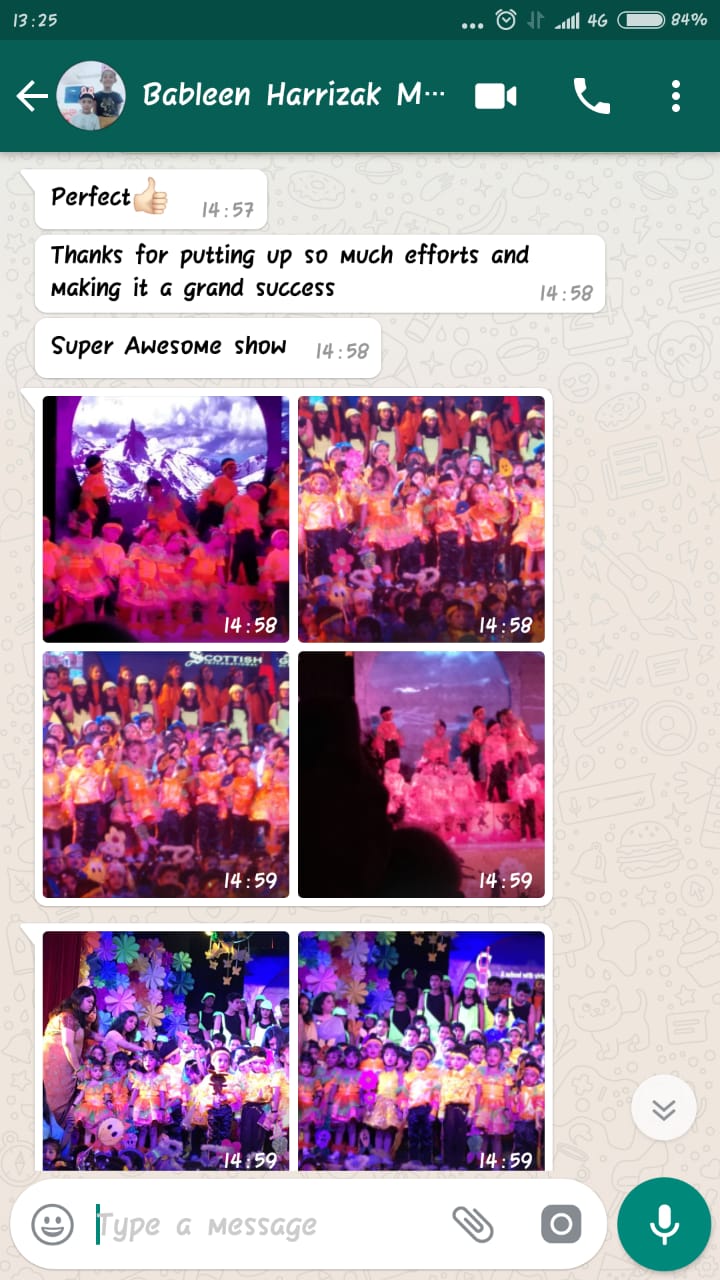Go back using the header arrow
Screen dimensions: 720x1280
(32, 96)
